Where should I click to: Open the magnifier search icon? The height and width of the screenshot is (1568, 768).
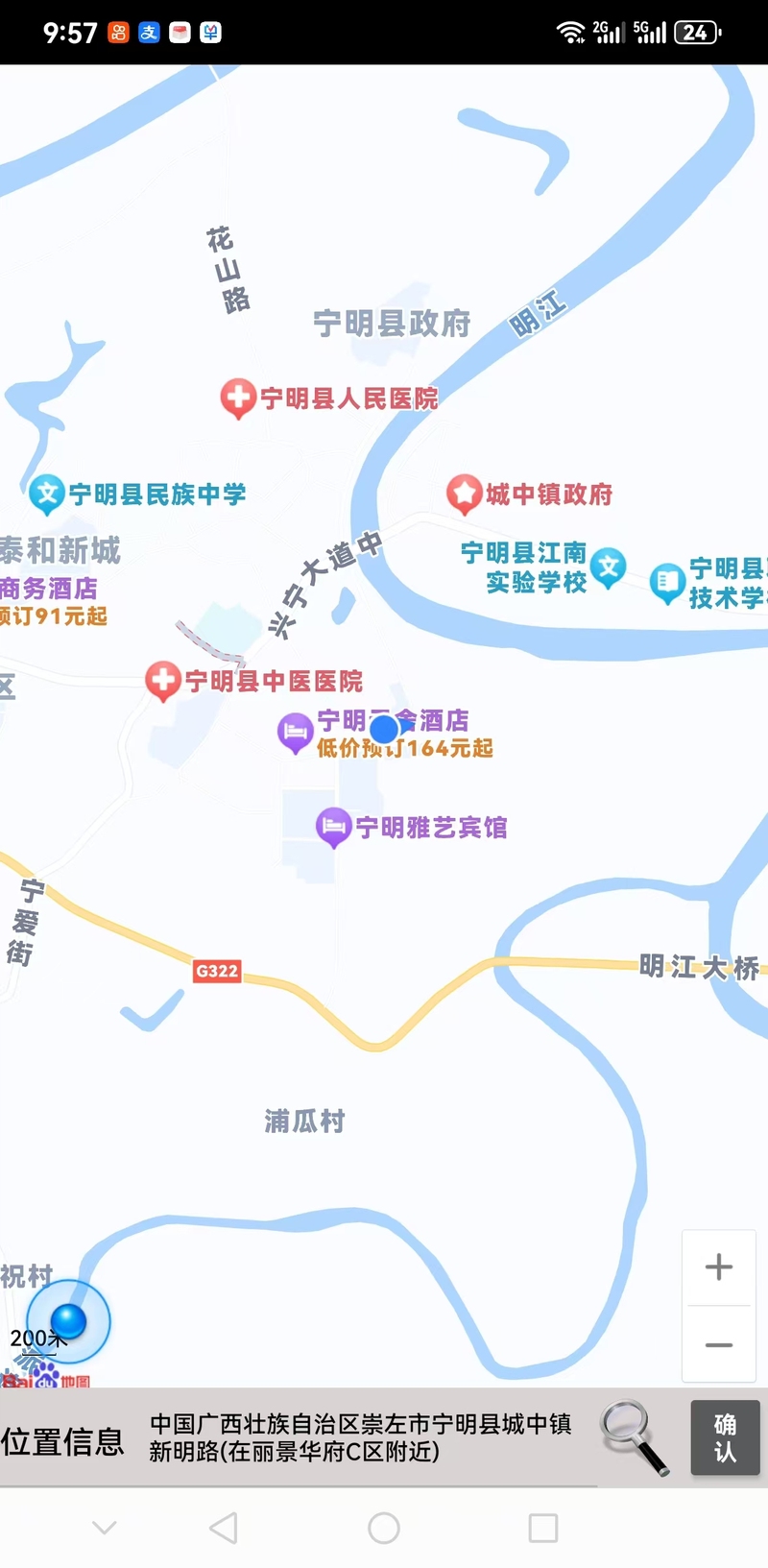click(x=635, y=1437)
